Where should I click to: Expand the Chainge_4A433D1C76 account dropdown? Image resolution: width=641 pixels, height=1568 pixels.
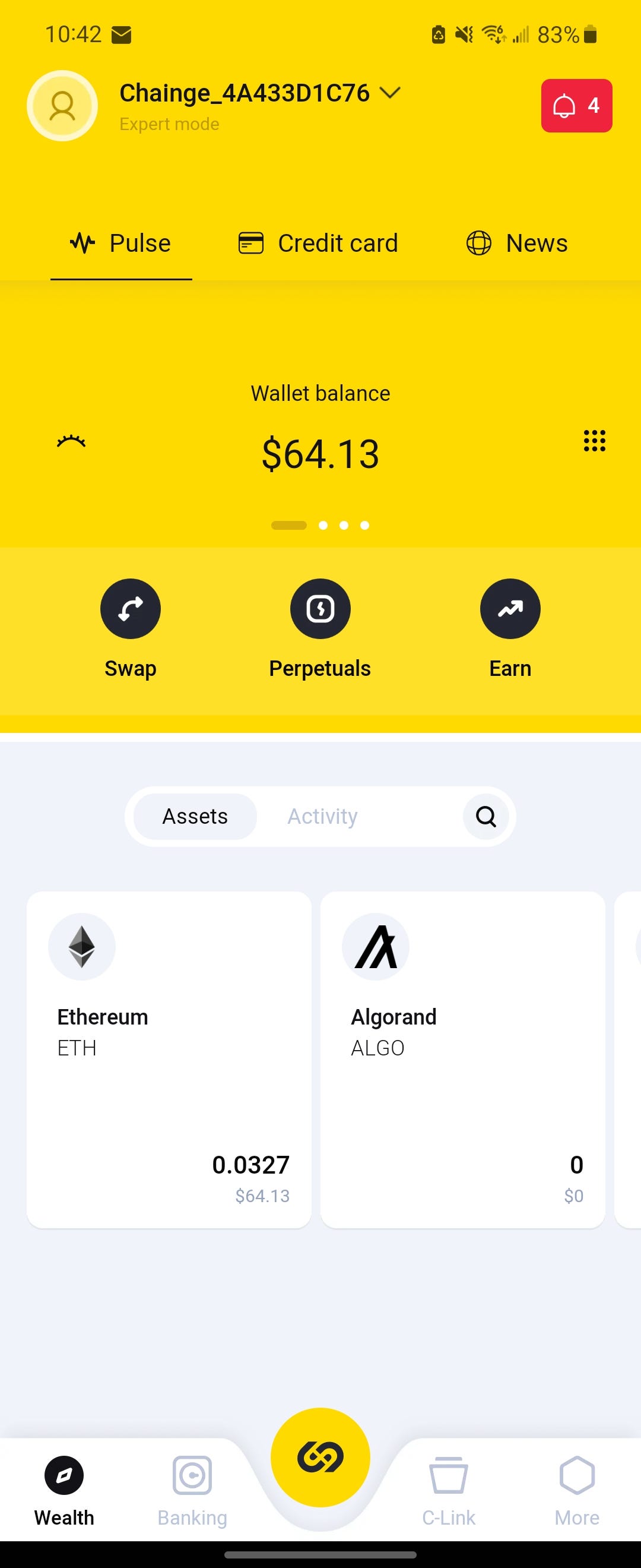[x=389, y=93]
